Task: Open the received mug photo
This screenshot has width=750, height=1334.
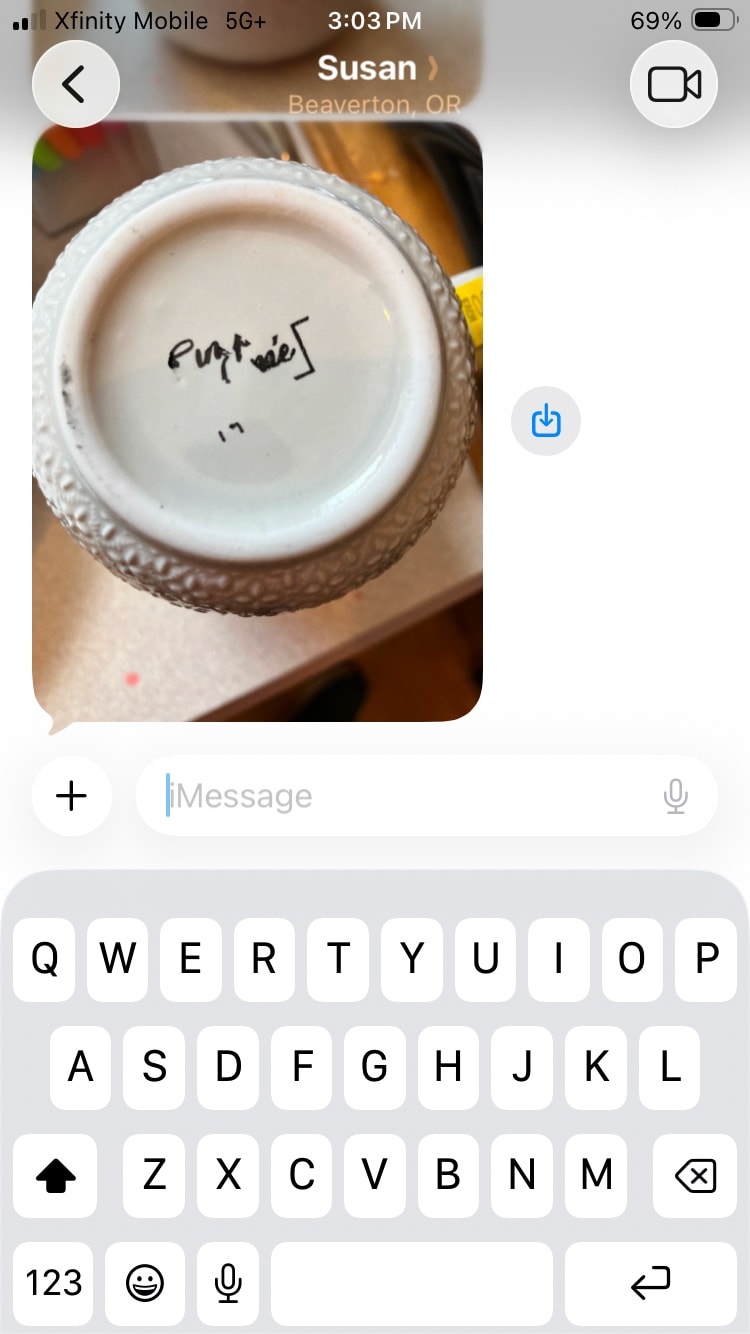Action: point(257,421)
